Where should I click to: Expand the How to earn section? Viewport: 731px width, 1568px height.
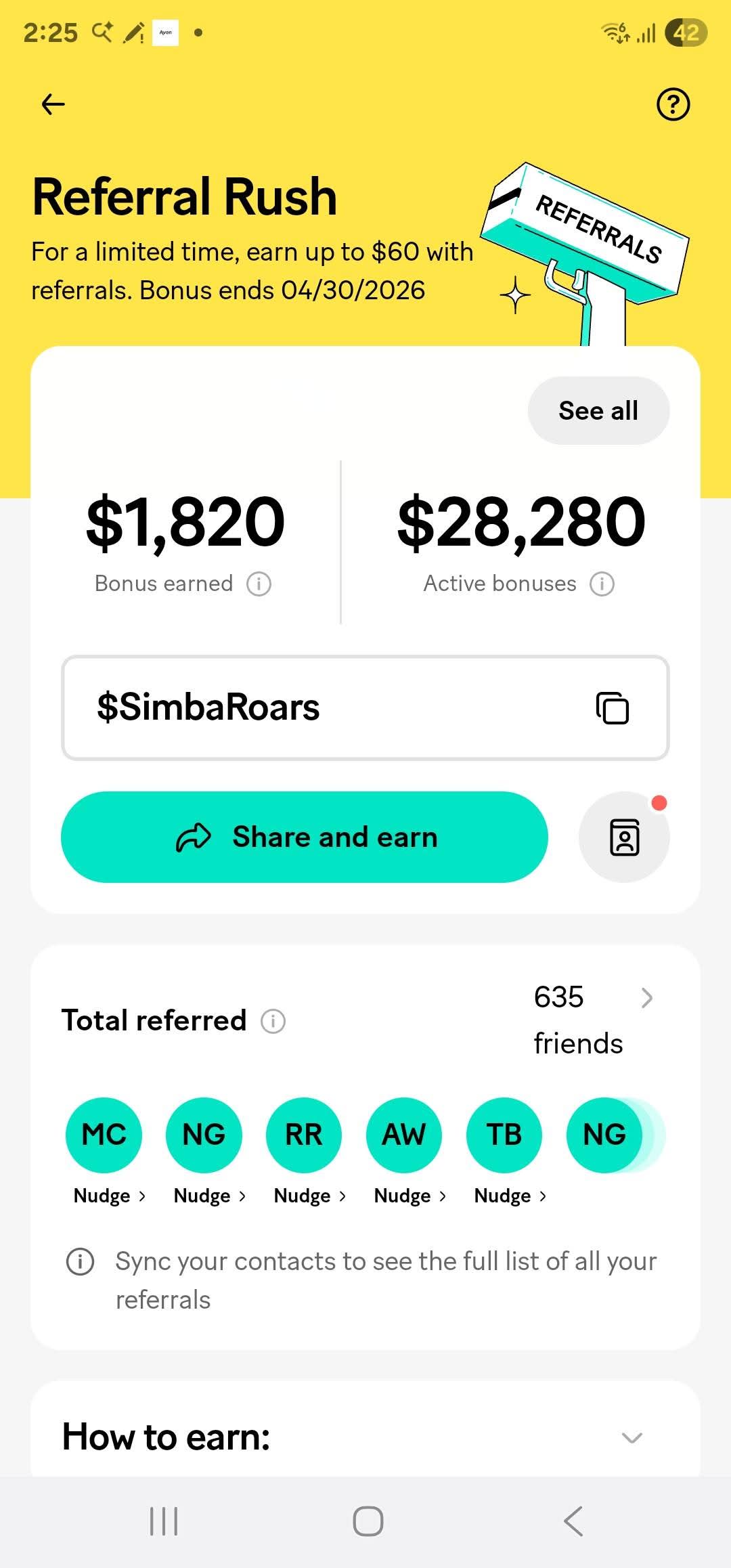pos(632,1437)
